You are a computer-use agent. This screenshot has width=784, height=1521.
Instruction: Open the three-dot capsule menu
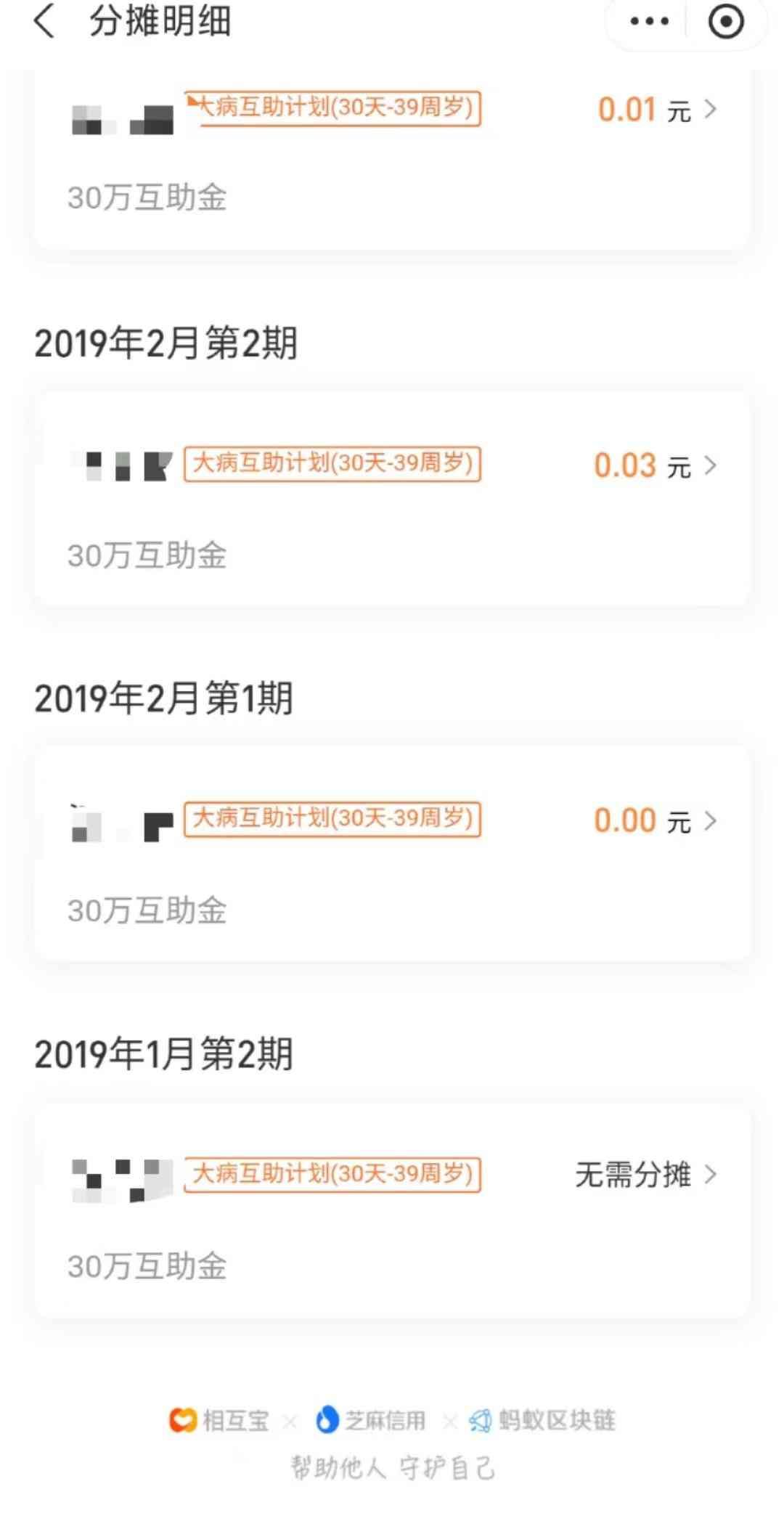coord(645,23)
